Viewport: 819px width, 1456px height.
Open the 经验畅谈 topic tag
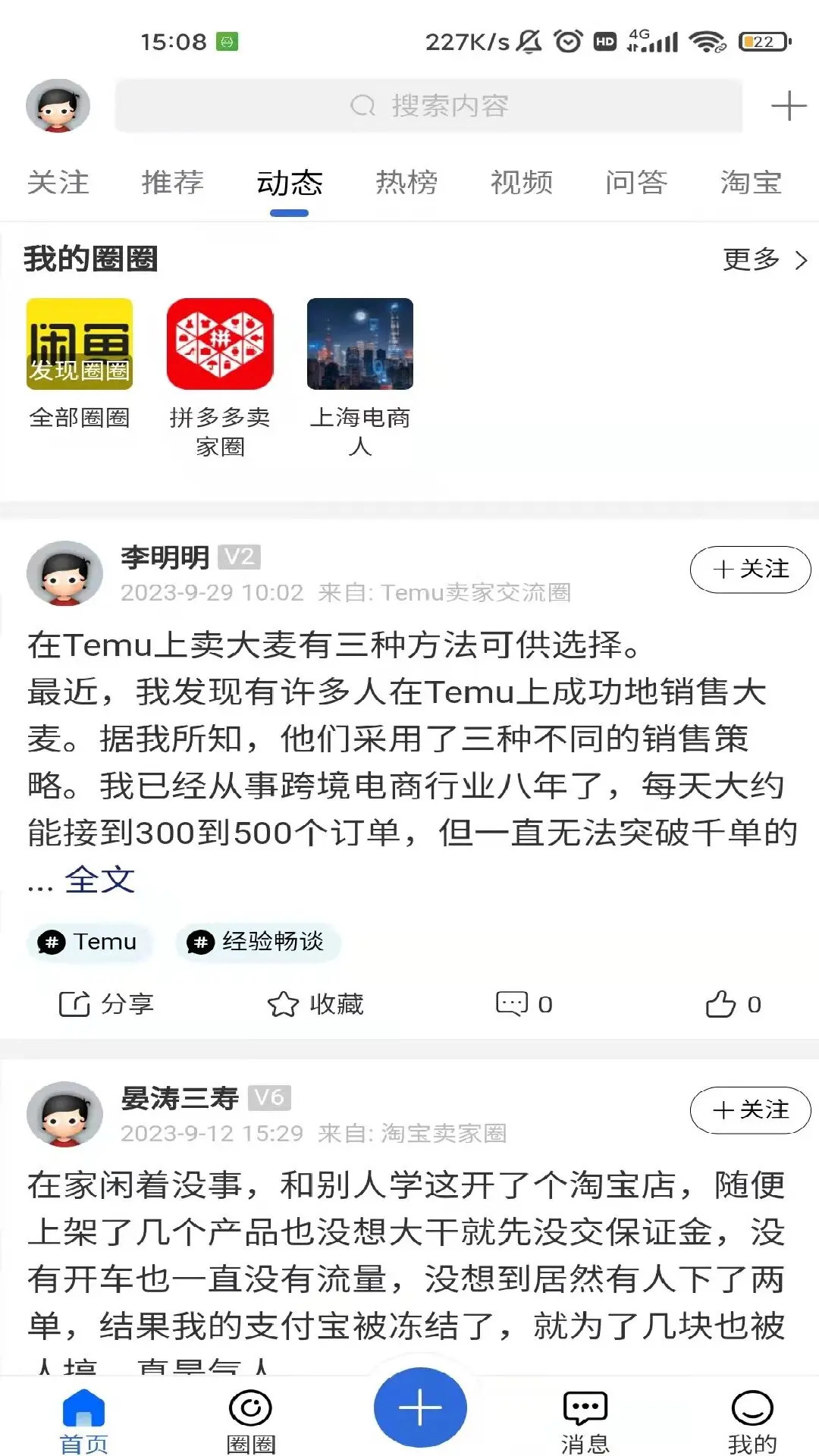tap(258, 943)
